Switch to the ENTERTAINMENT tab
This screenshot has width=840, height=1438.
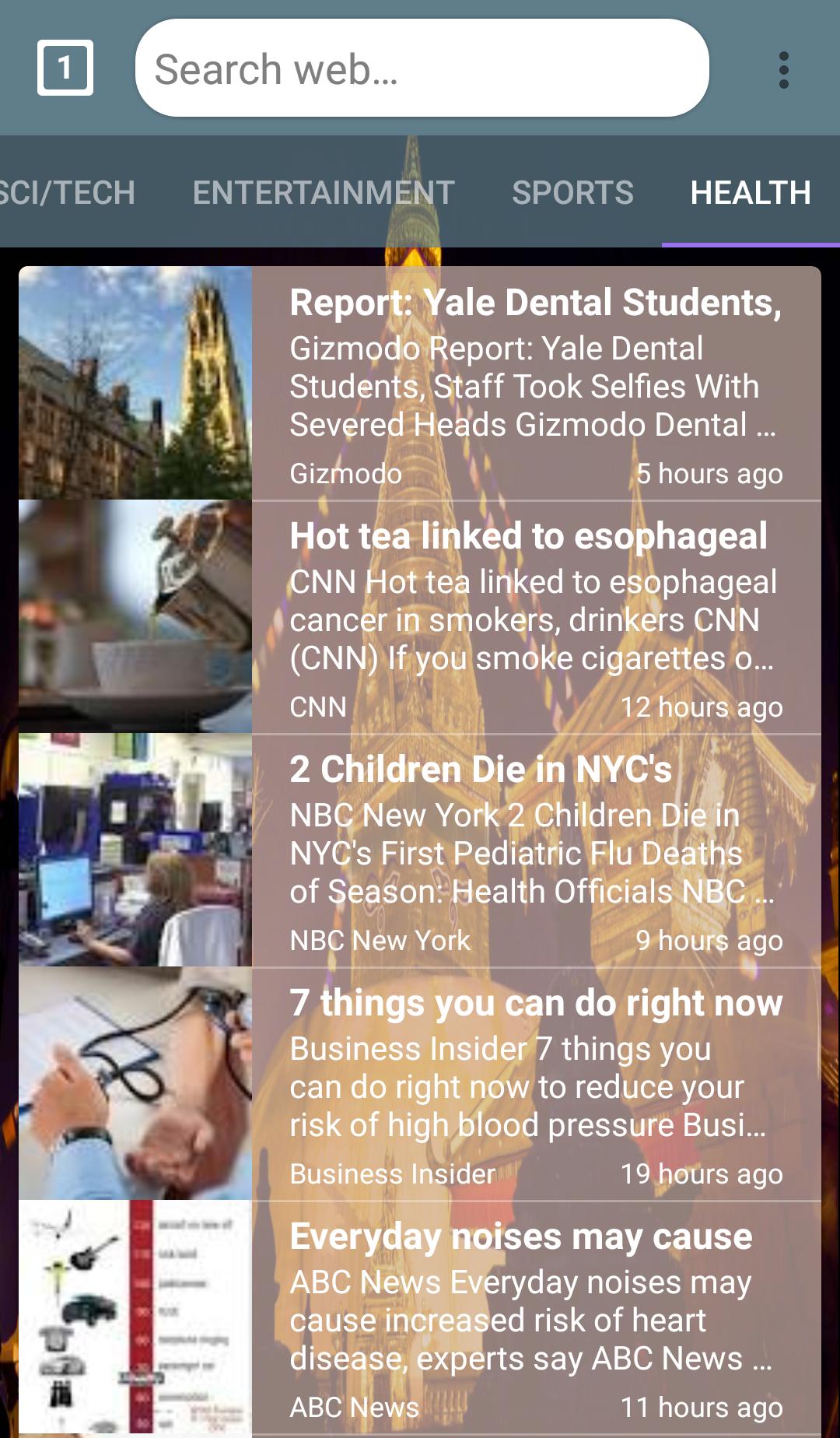(324, 193)
